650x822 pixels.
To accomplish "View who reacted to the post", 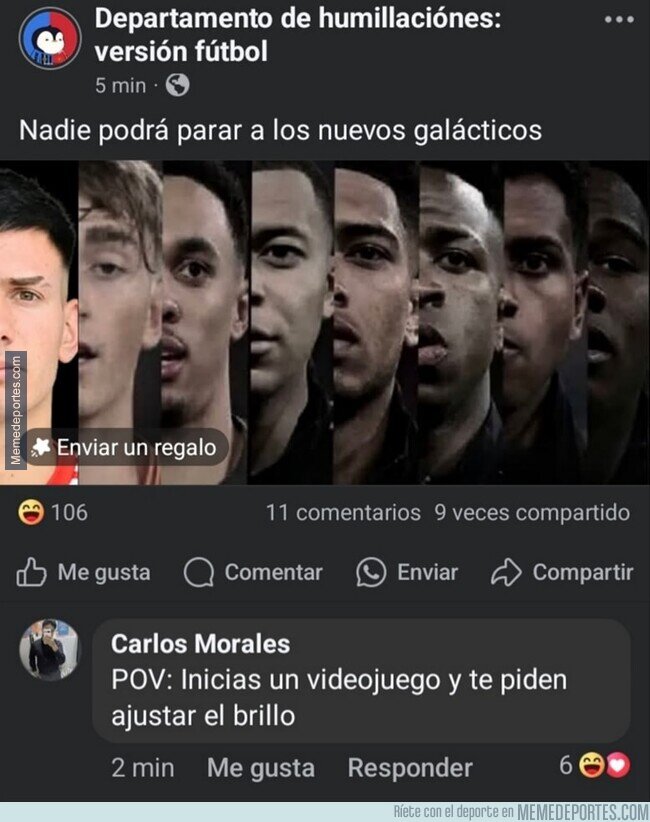I will click(54, 513).
